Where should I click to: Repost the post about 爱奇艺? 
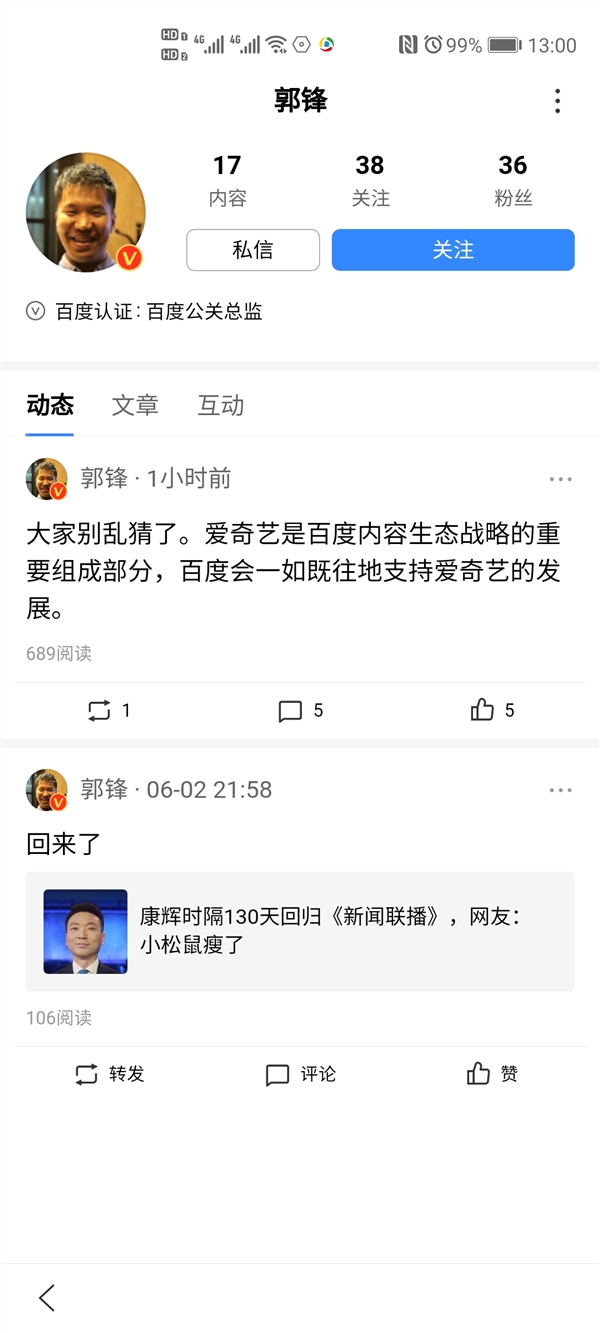(x=108, y=711)
